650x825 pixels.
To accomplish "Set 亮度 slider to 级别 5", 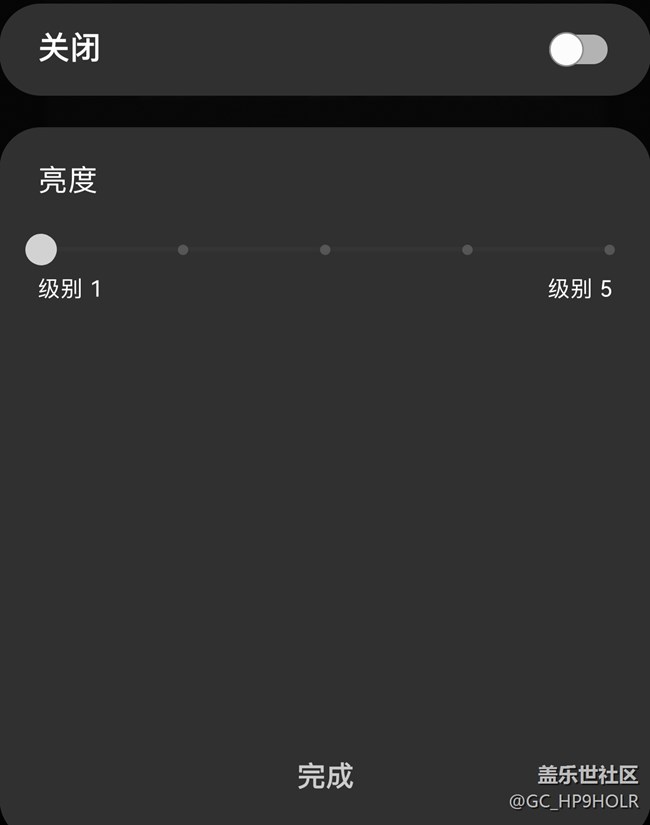I will click(x=609, y=250).
